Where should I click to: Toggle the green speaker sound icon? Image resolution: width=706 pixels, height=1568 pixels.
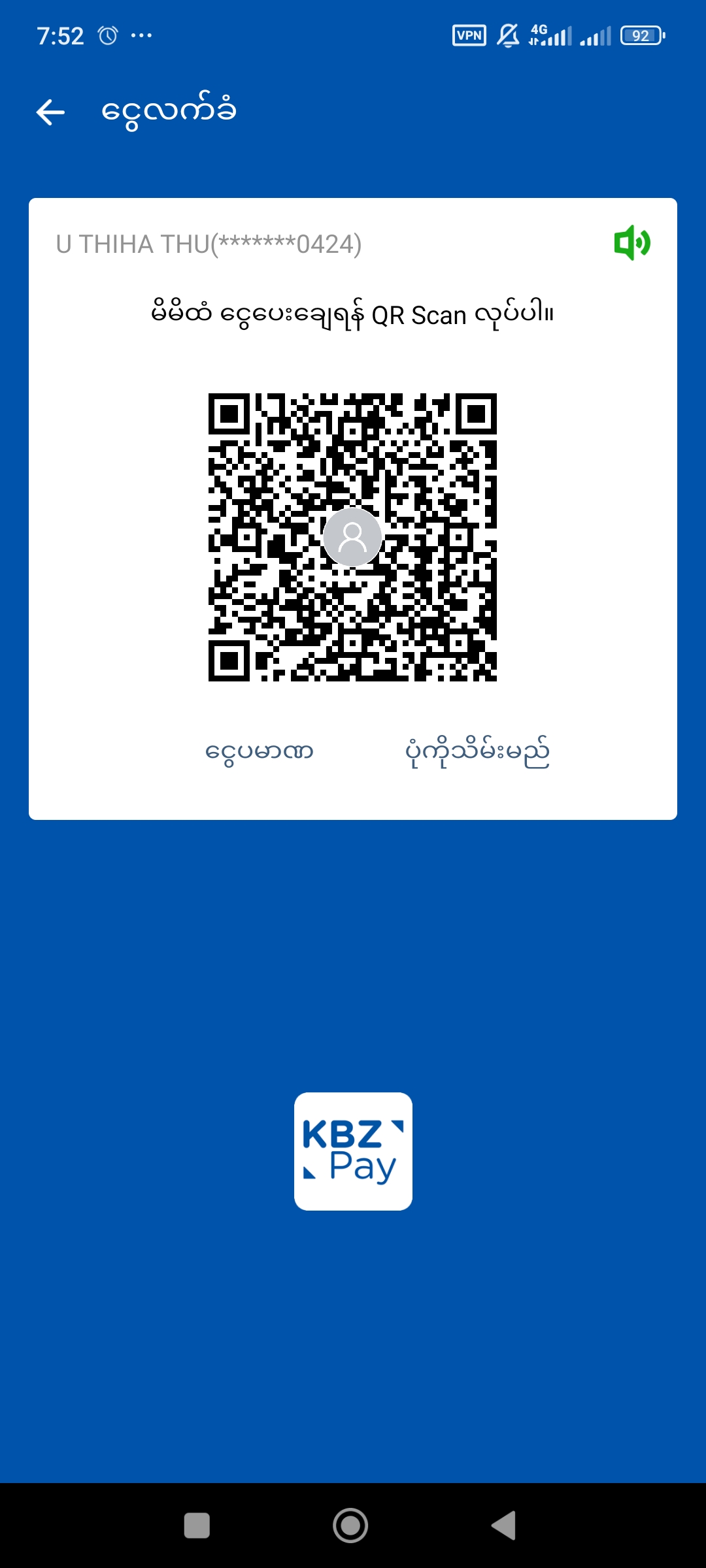click(x=631, y=243)
